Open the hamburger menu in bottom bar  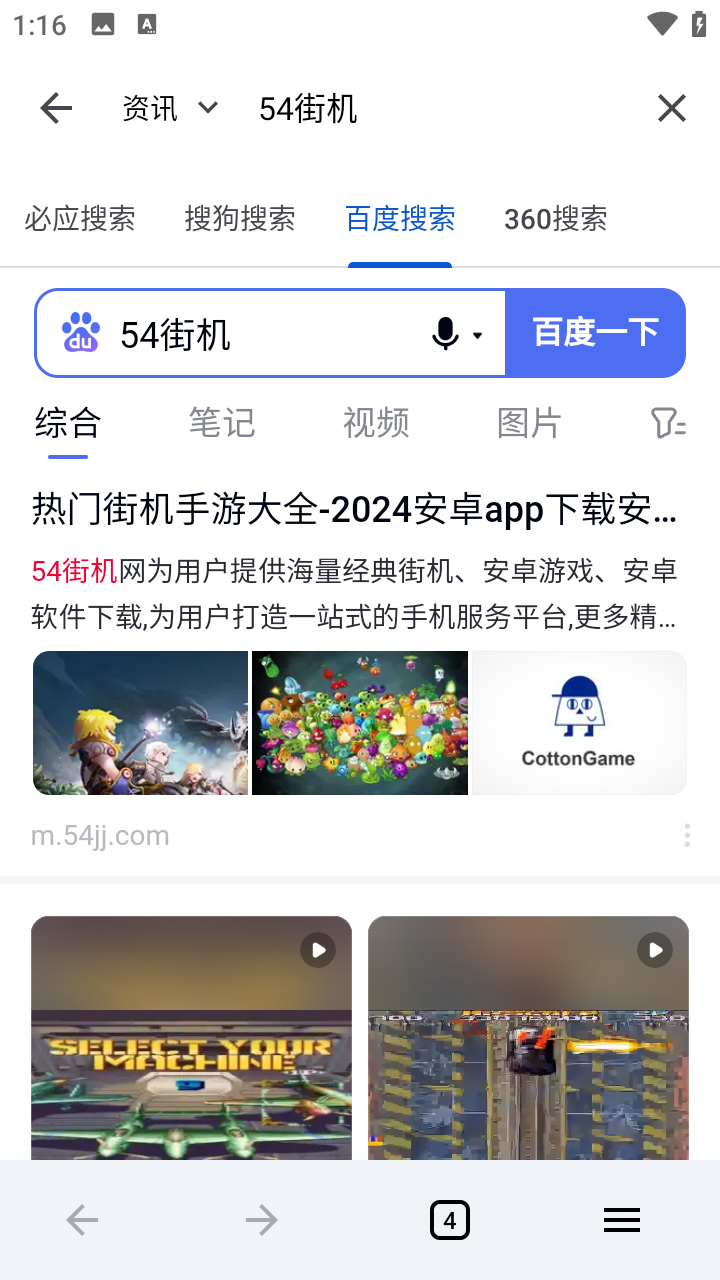pyautogui.click(x=621, y=1219)
